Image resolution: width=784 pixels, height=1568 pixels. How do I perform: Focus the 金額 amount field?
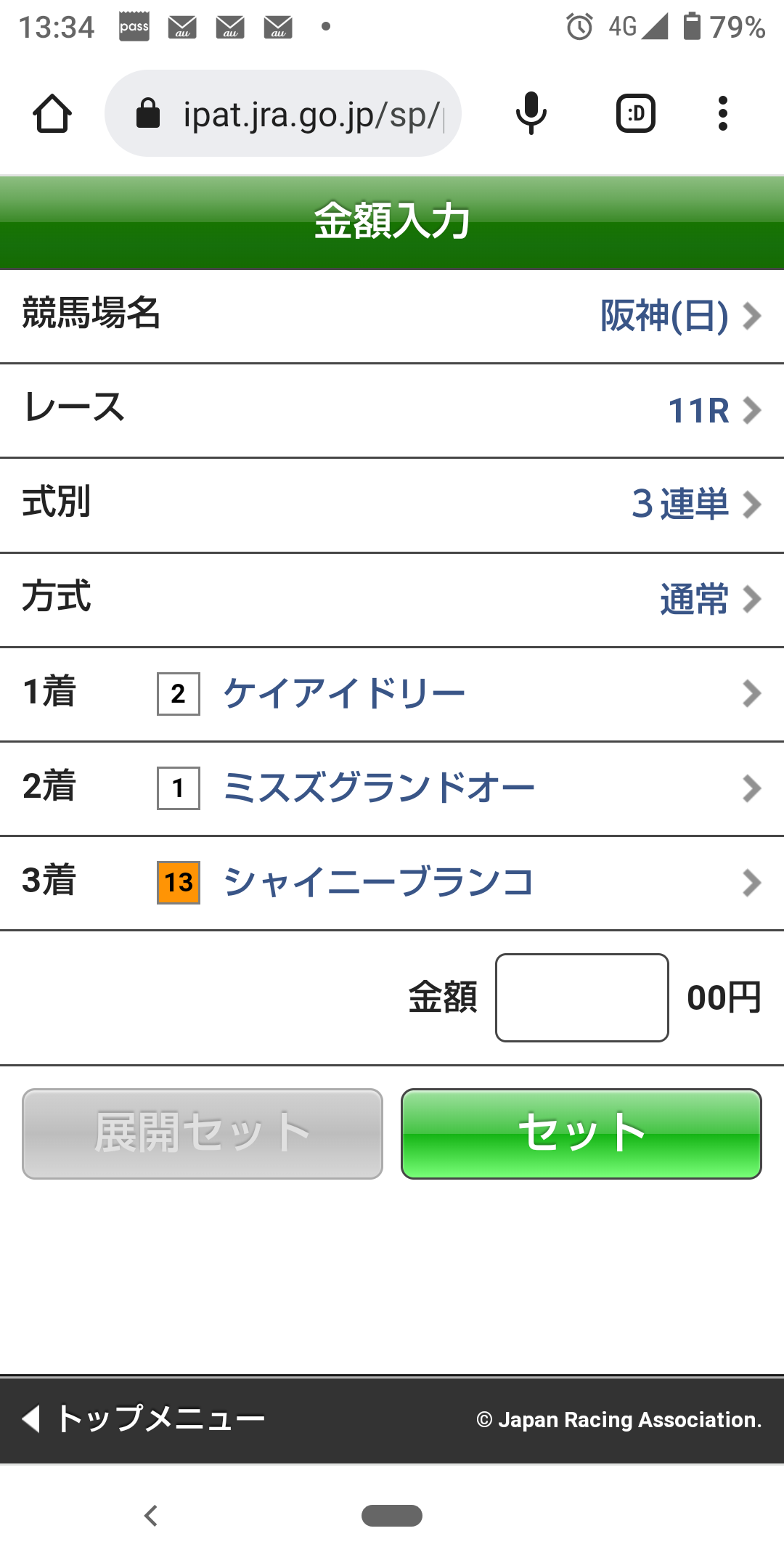click(x=581, y=997)
